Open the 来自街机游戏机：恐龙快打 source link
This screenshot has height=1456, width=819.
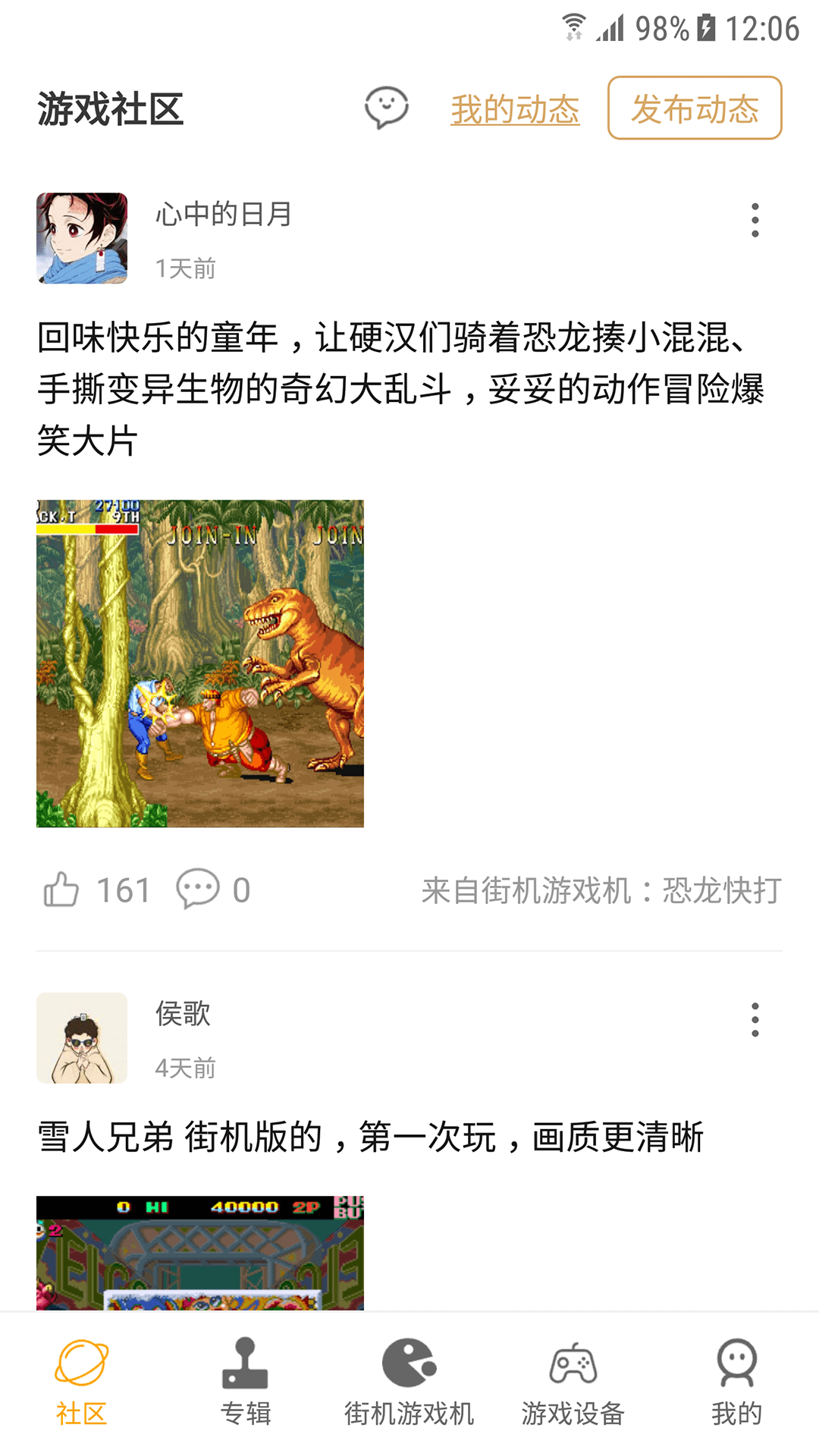(x=601, y=890)
